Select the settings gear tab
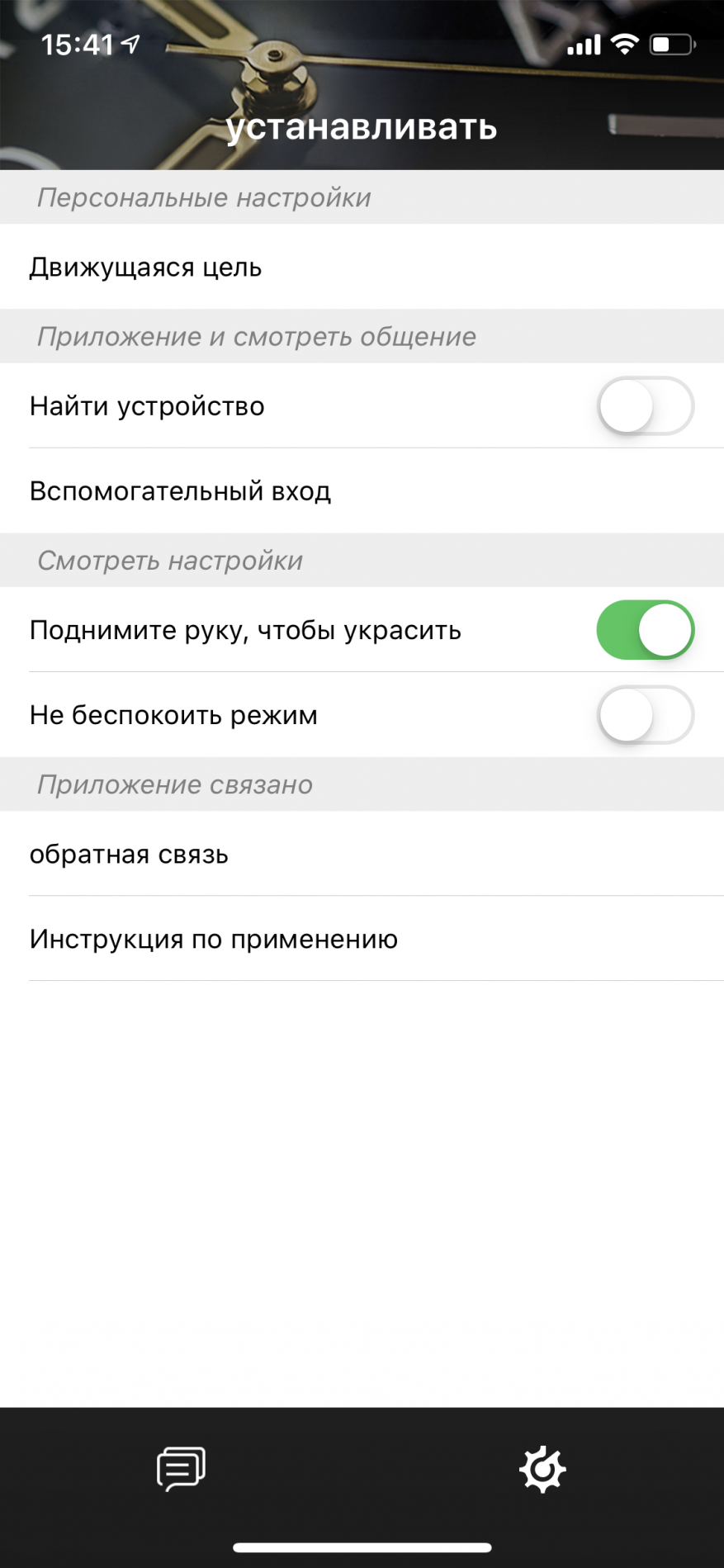 pos(542,1469)
